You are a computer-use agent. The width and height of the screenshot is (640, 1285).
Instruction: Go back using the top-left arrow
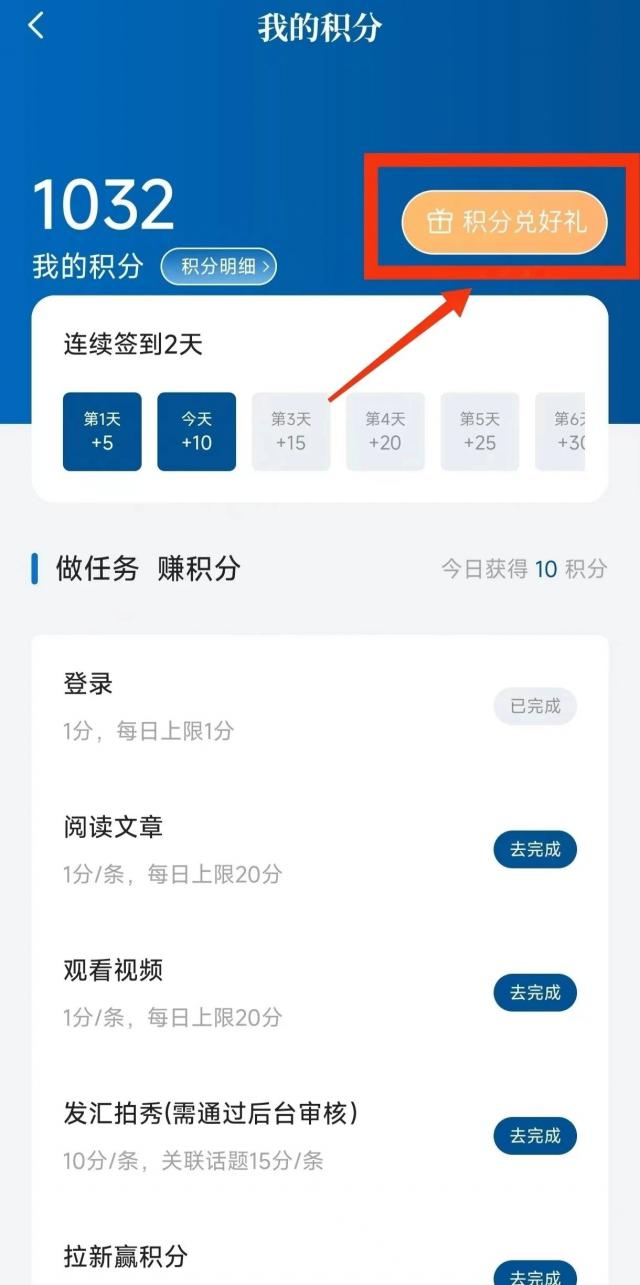[36, 26]
